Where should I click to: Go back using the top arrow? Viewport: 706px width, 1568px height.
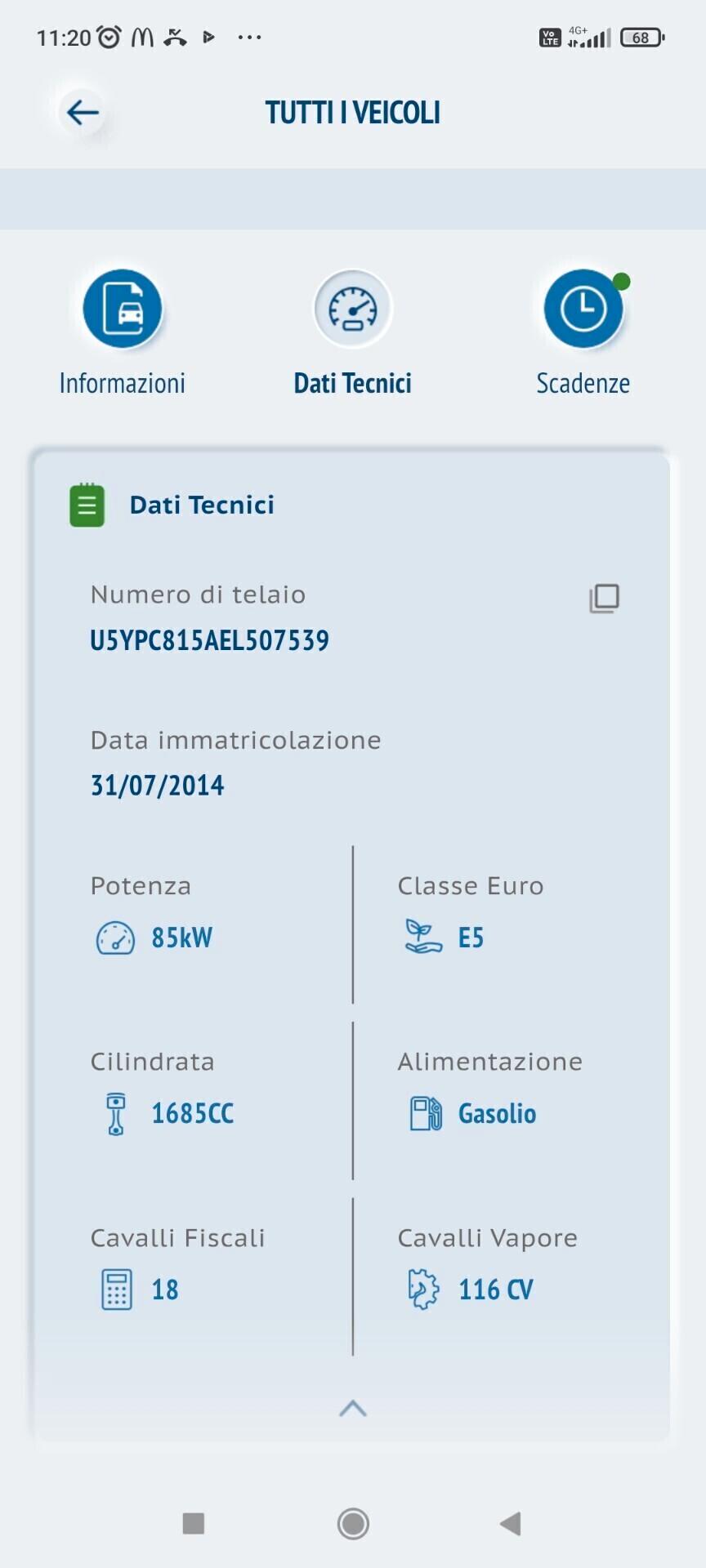coord(83,112)
